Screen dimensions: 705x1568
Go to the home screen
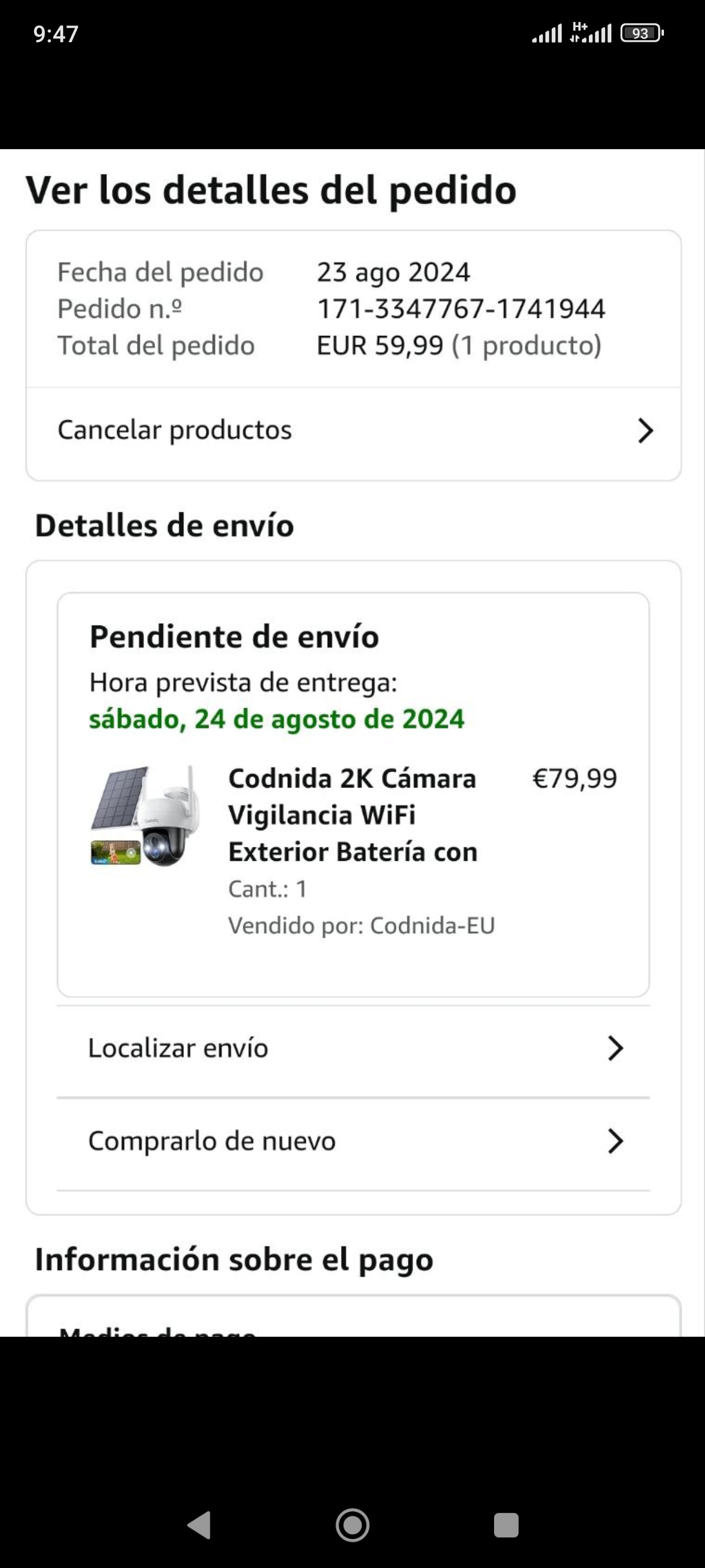pyautogui.click(x=353, y=1525)
